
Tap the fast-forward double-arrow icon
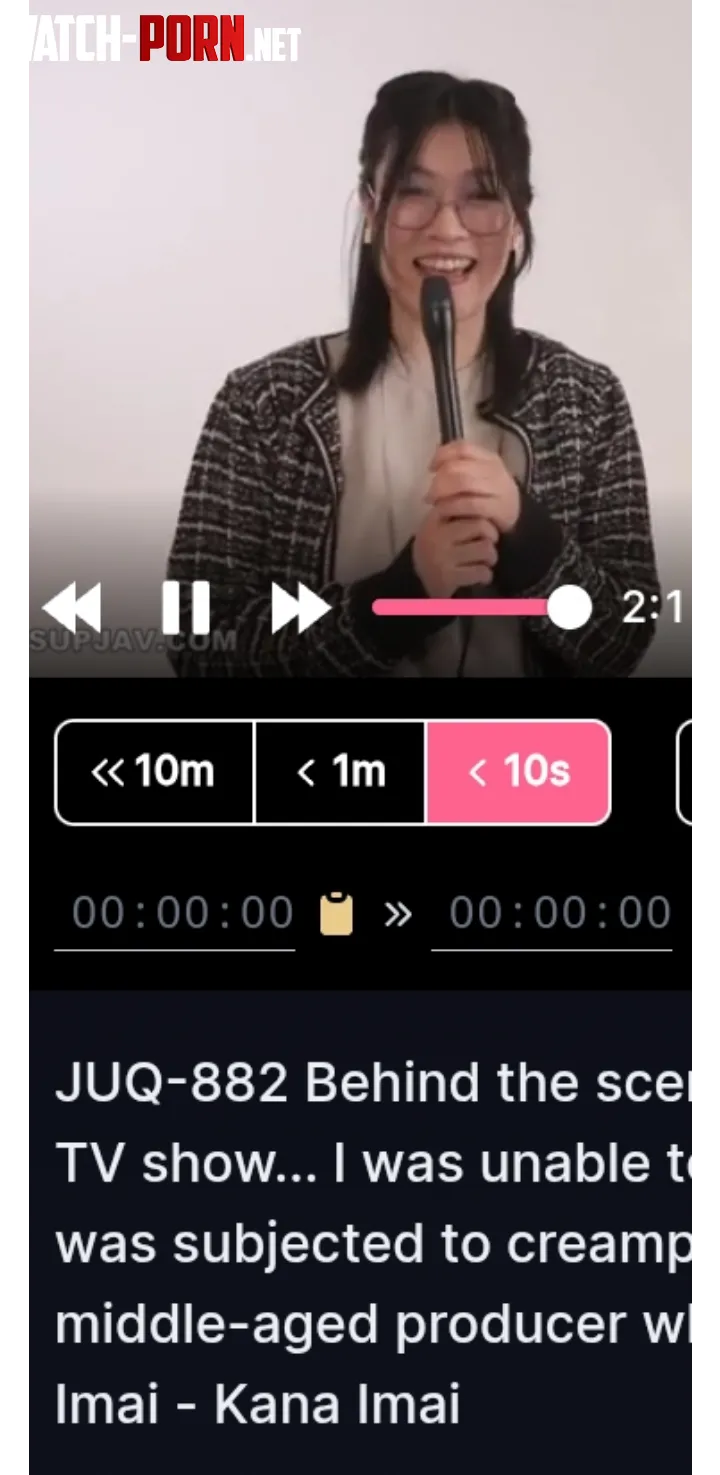300,608
